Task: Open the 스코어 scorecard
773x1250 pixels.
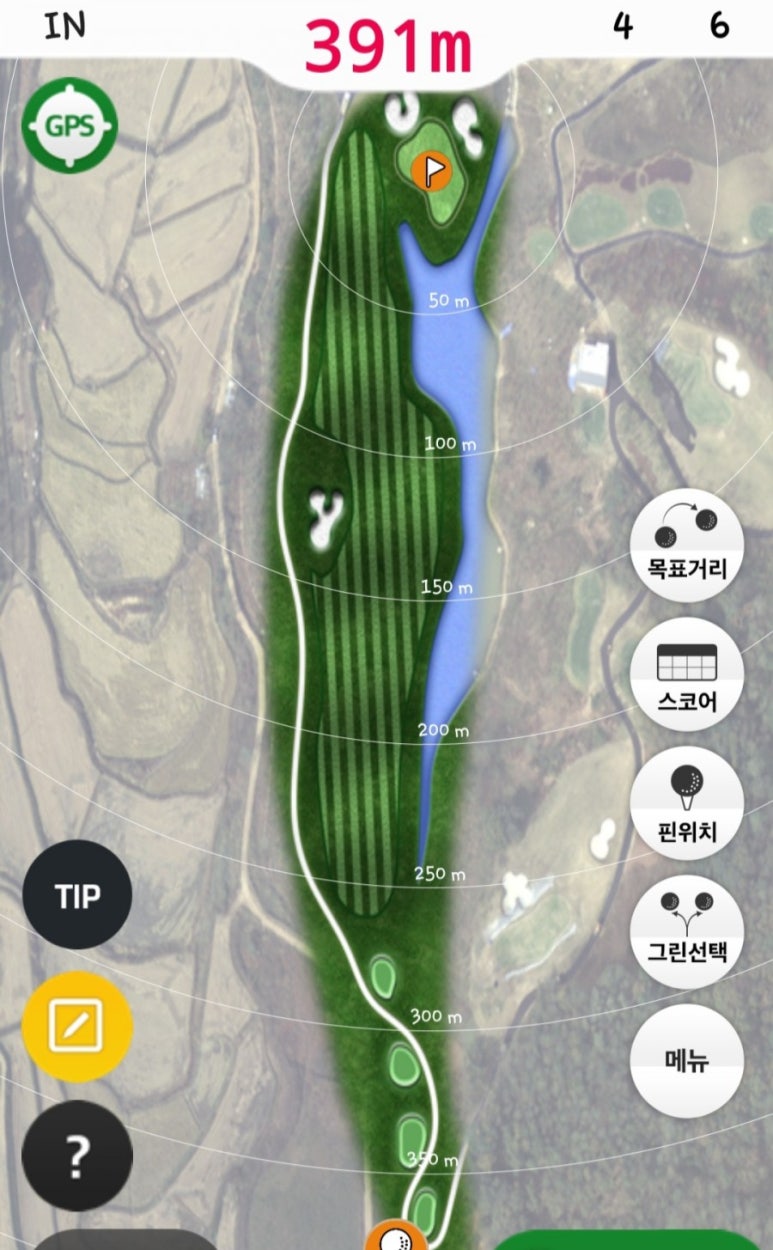Action: [686, 675]
